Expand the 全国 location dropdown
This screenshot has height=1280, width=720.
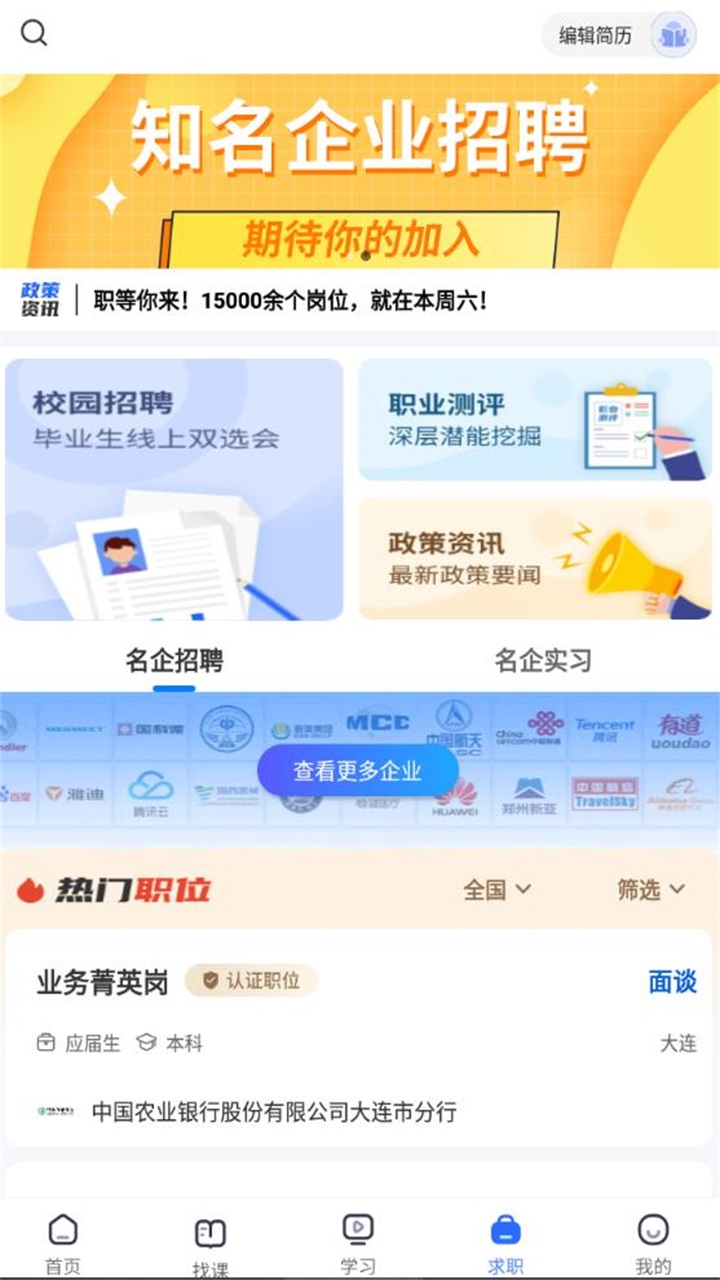click(x=497, y=889)
